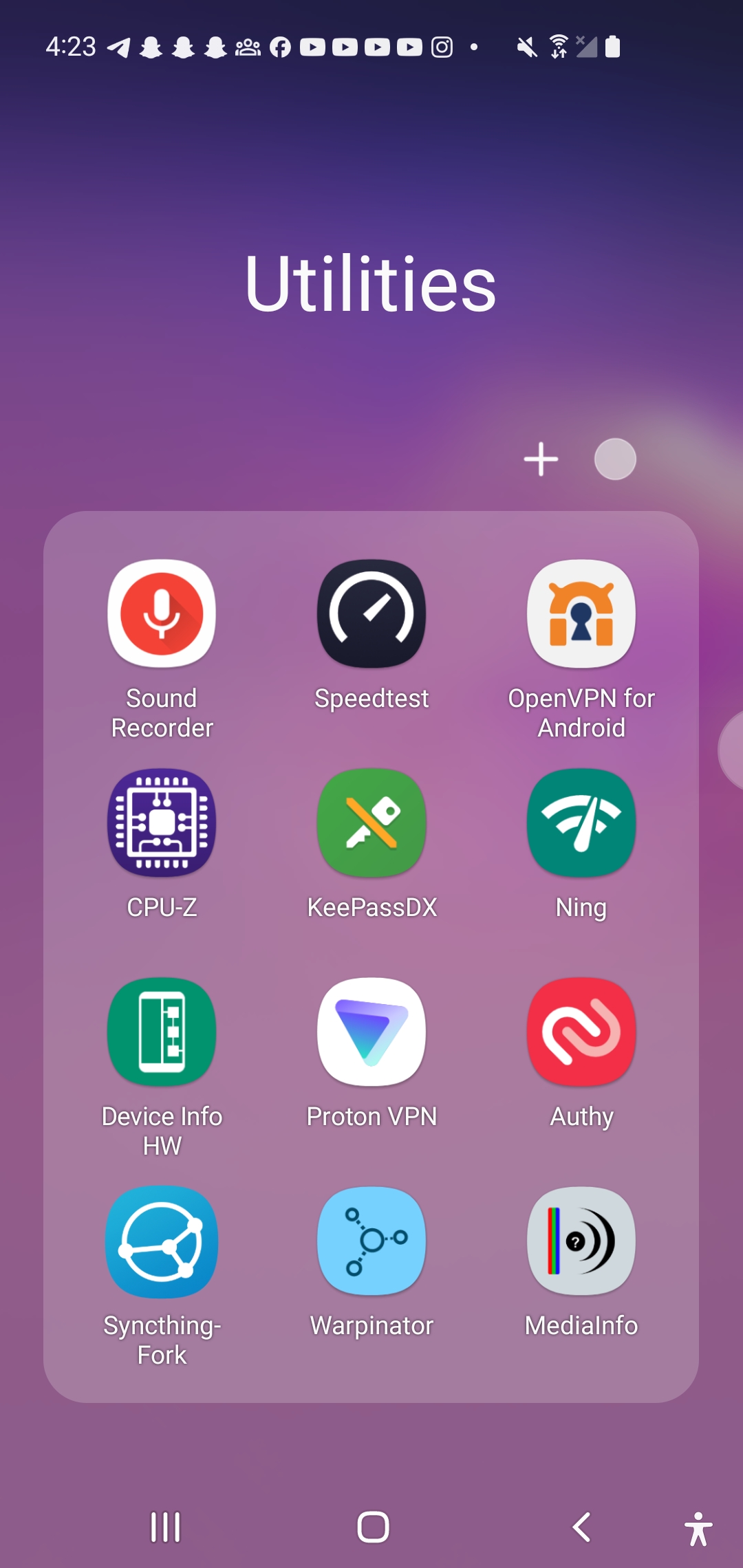Screen dimensions: 743x1568
Task: Tap the back navigation button
Action: [581, 1527]
